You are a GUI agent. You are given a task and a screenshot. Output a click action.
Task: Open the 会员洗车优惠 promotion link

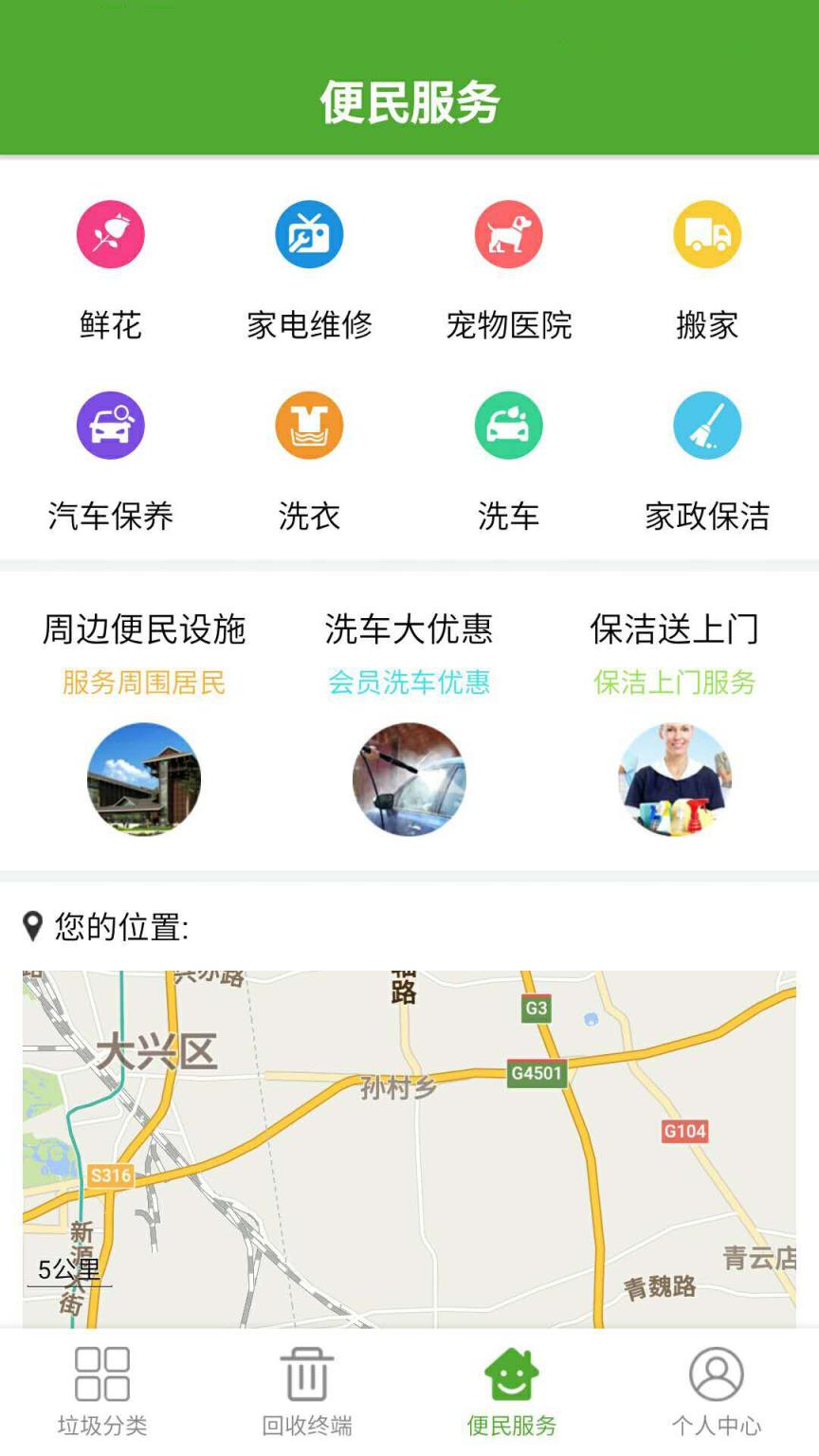409,684
